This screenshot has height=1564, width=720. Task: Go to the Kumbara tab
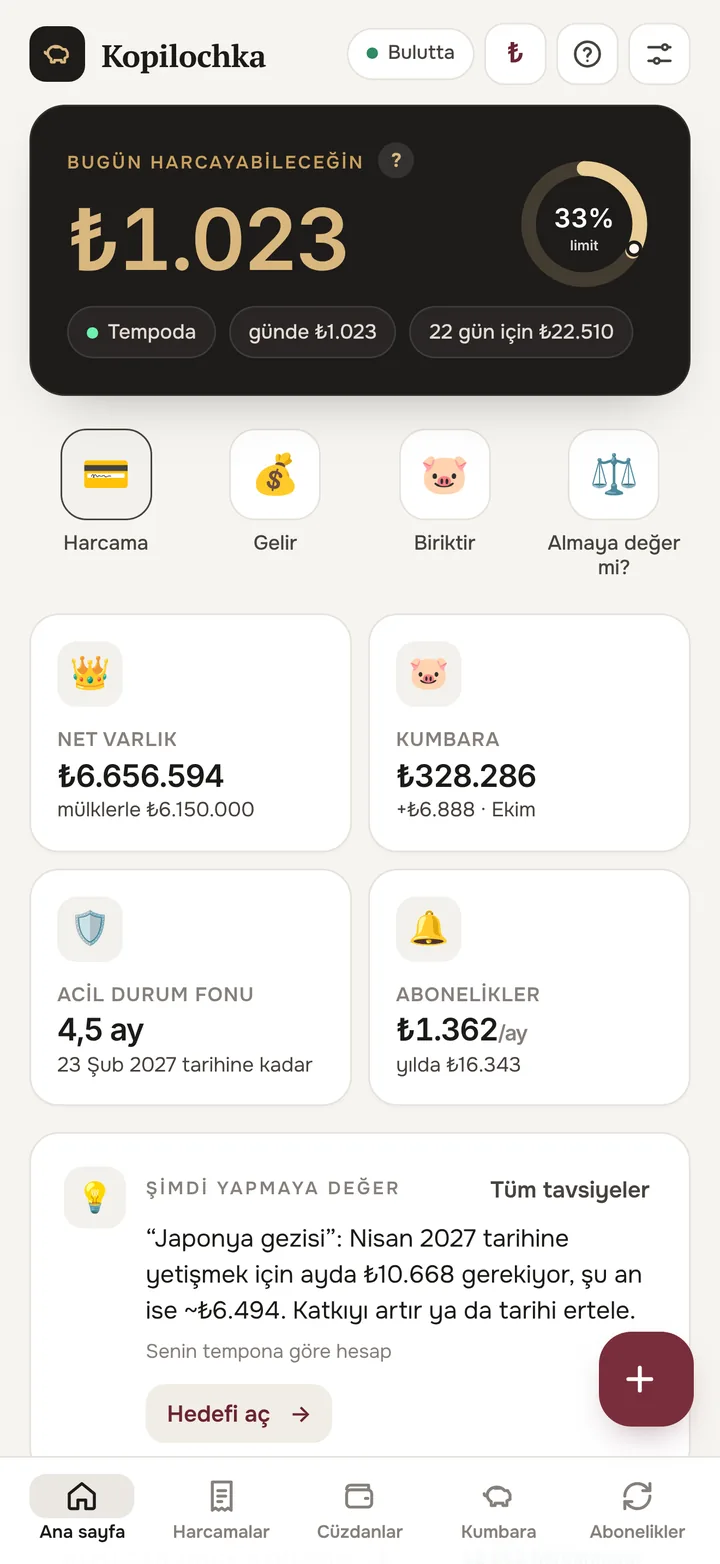[x=498, y=1510]
